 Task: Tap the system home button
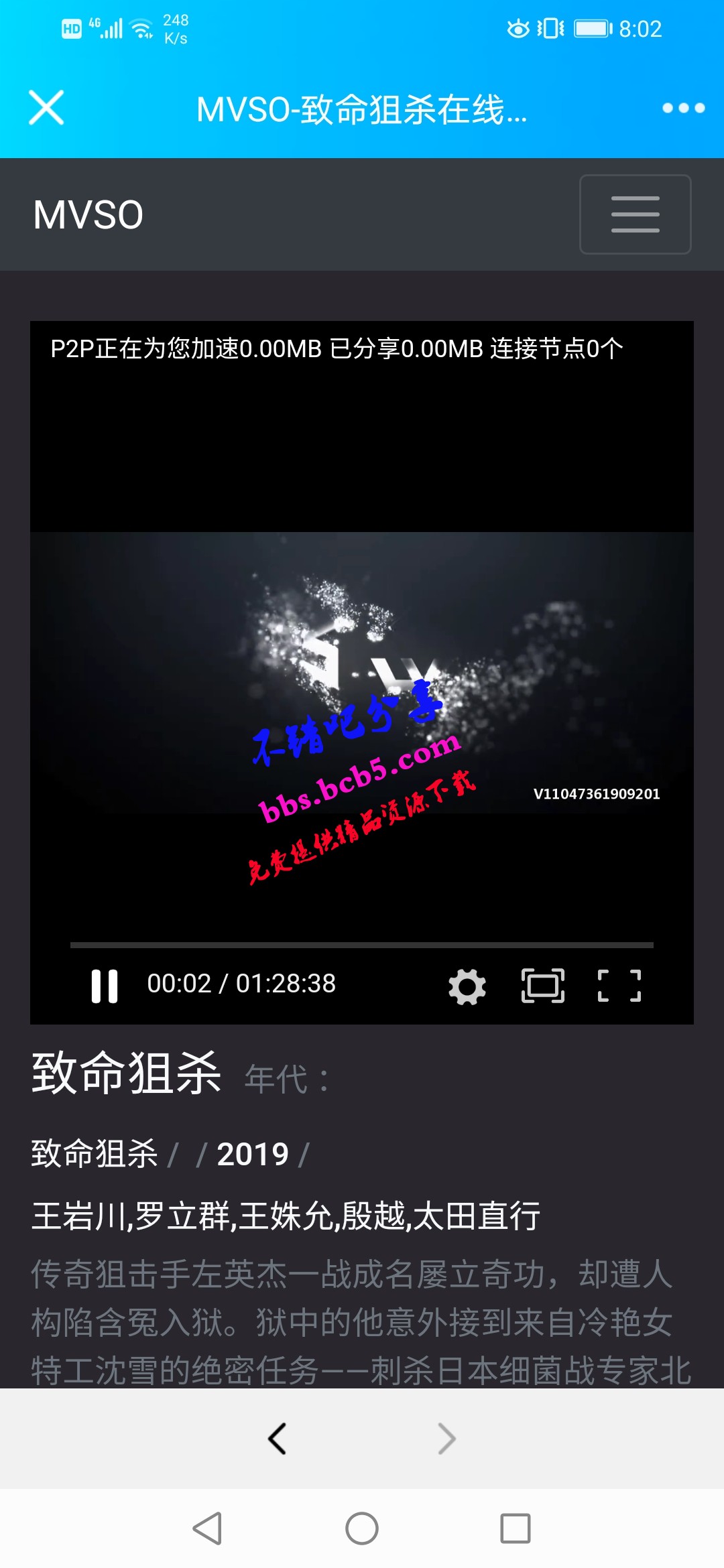362,1528
